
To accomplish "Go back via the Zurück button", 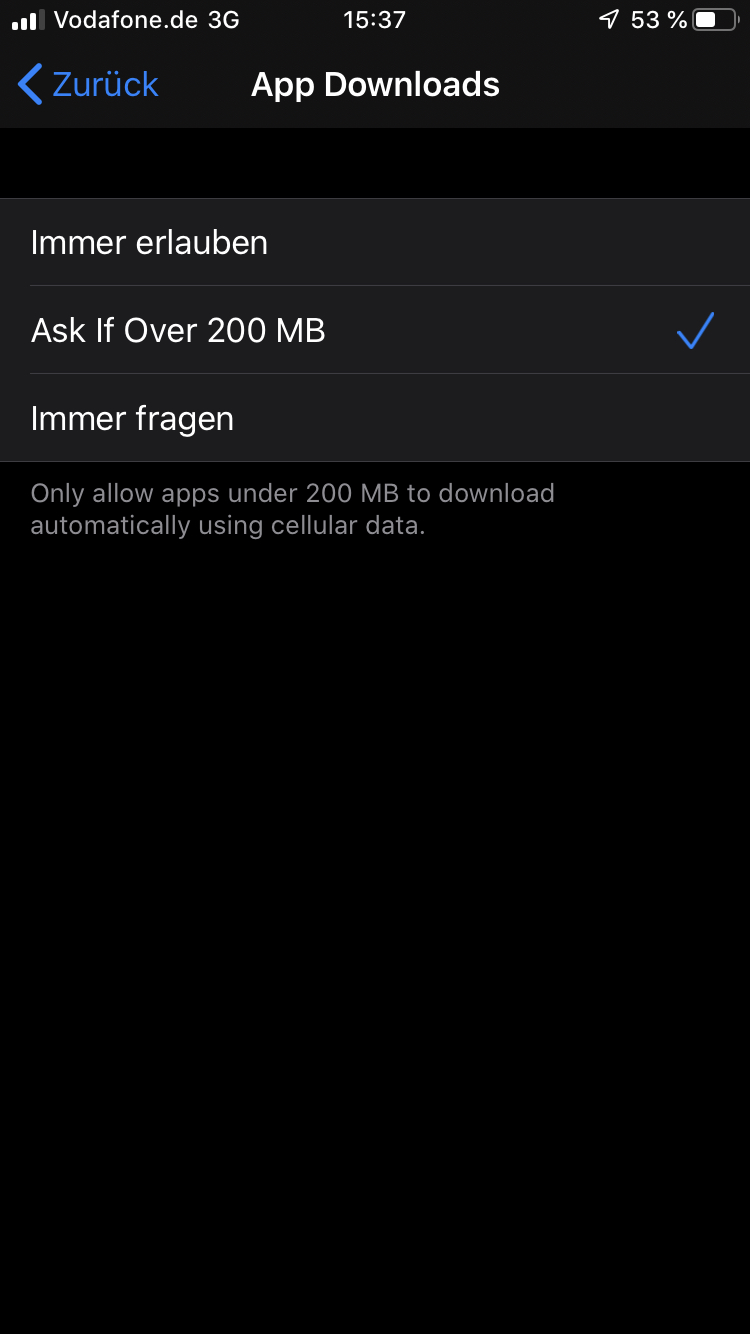I will [x=88, y=85].
